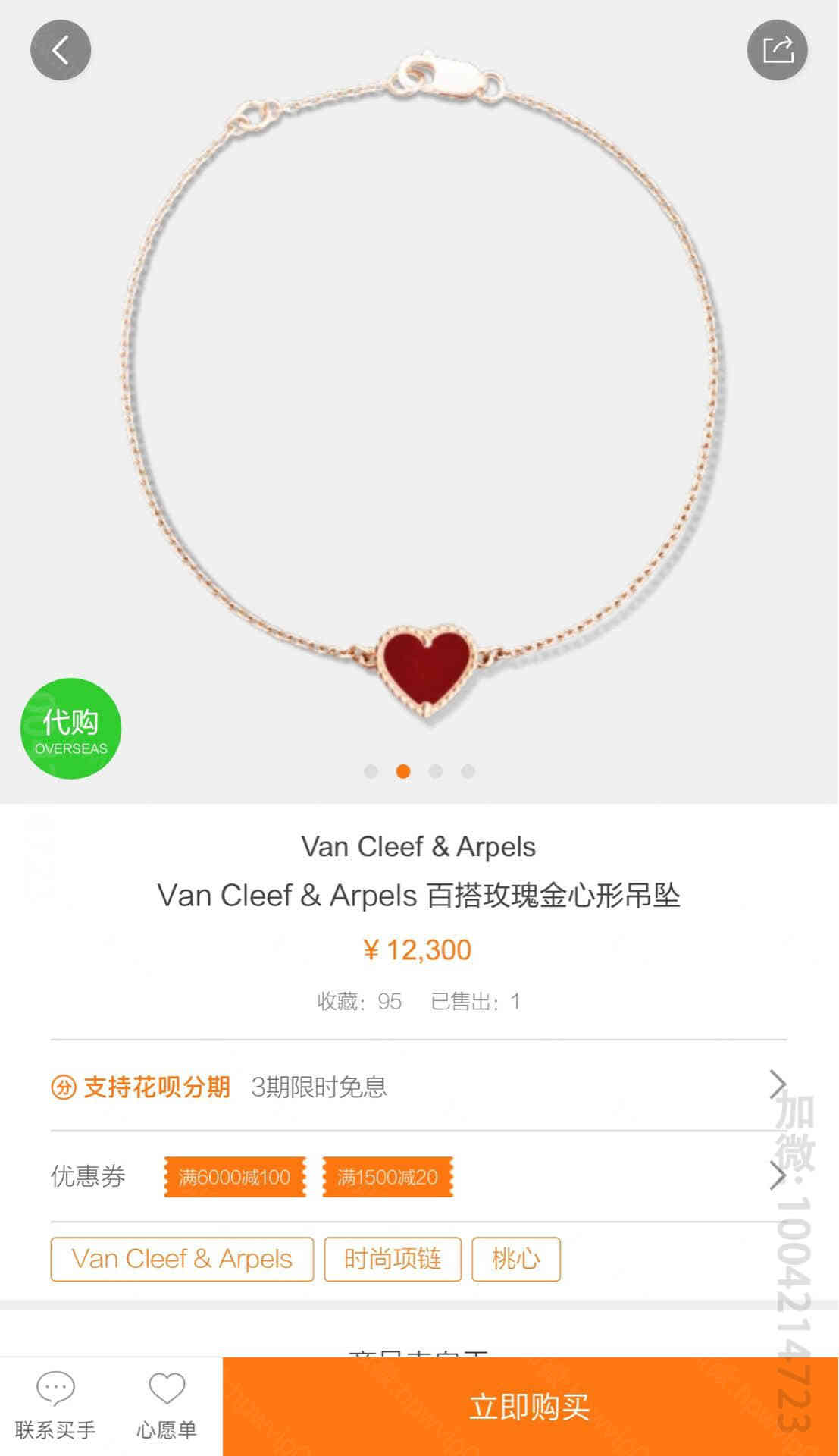
Task: Open the 花呗分期 installment options row
Action: [x=419, y=1086]
